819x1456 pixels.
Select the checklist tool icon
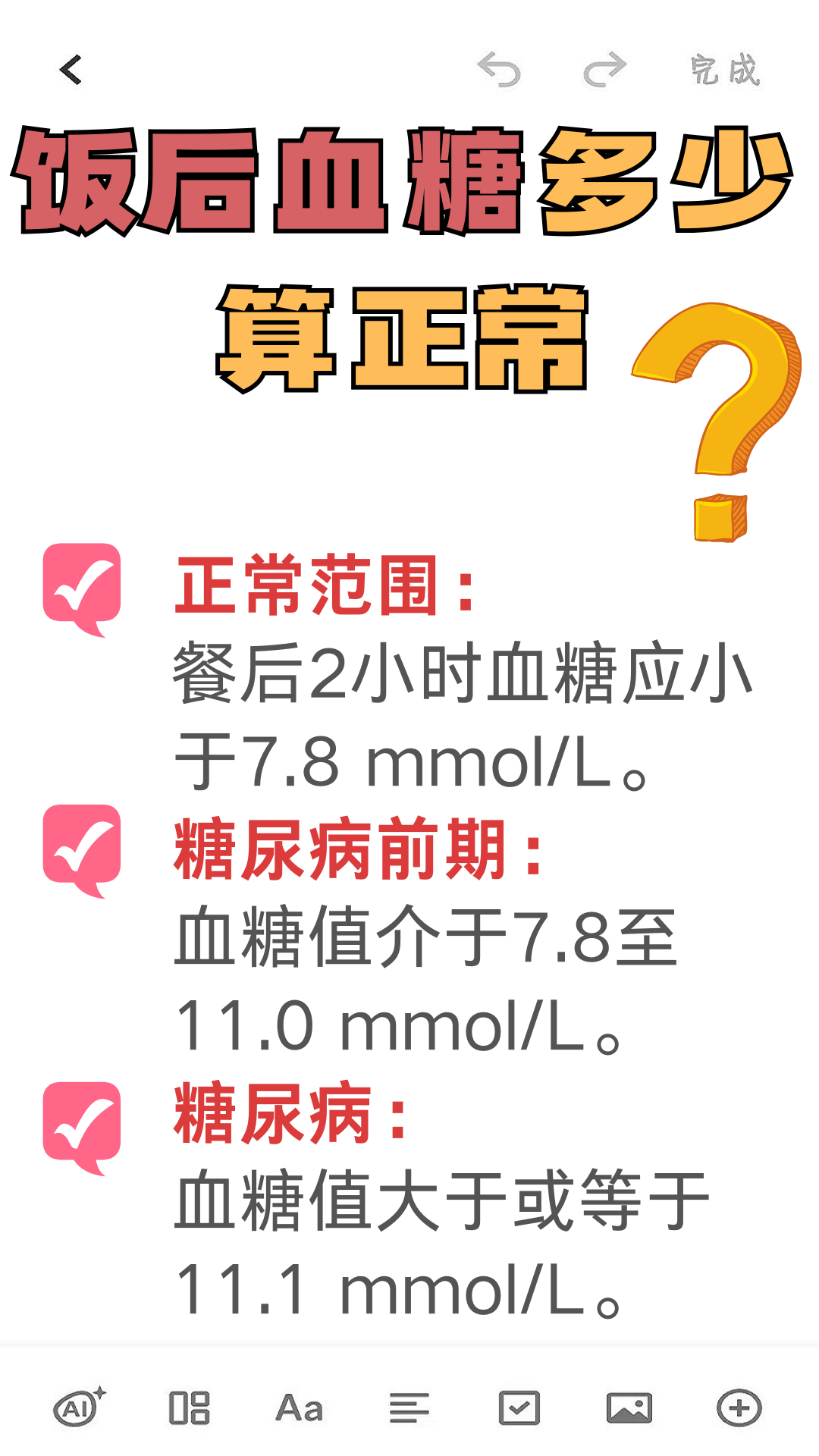[x=520, y=1407]
